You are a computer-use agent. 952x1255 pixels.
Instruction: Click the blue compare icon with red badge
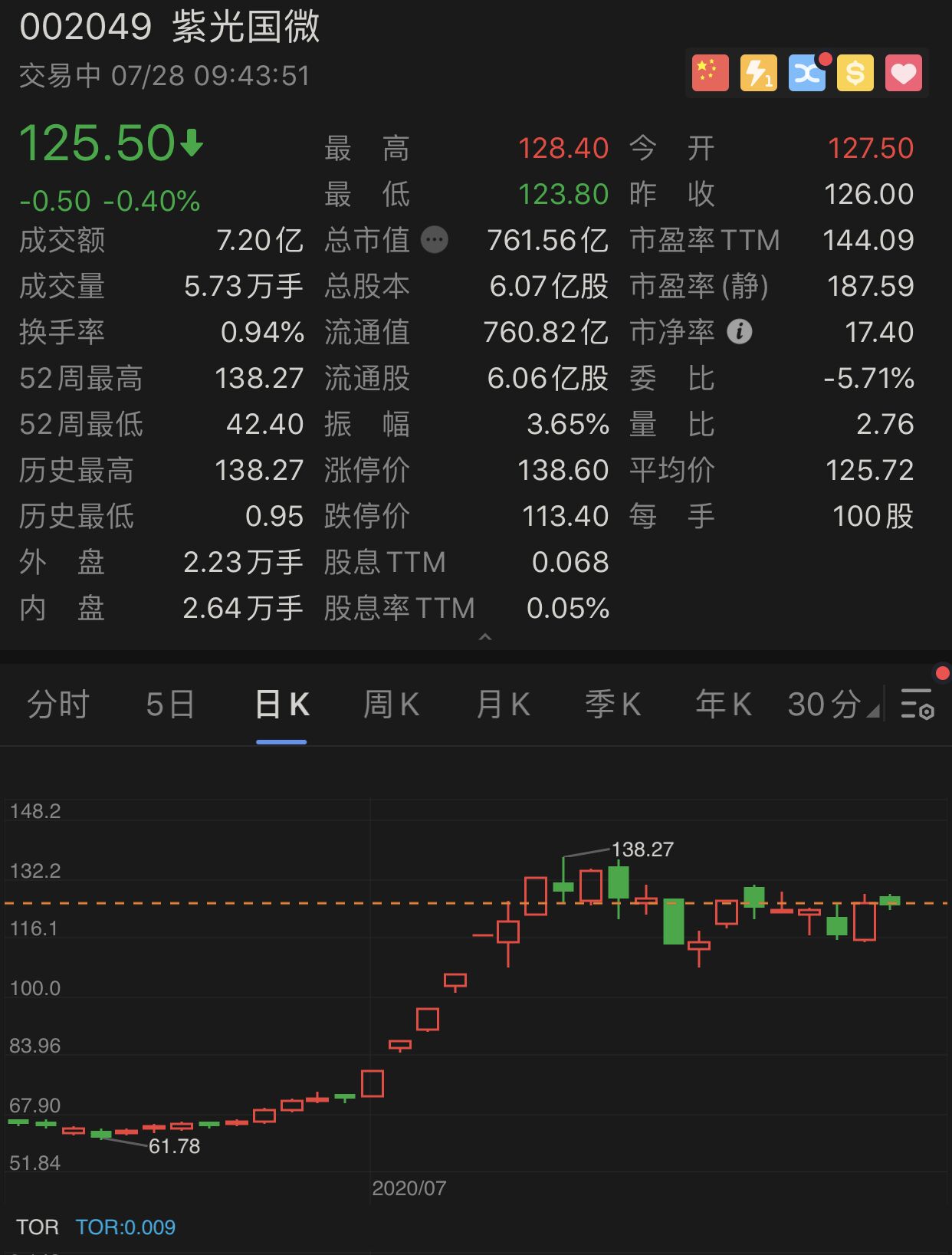(806, 73)
